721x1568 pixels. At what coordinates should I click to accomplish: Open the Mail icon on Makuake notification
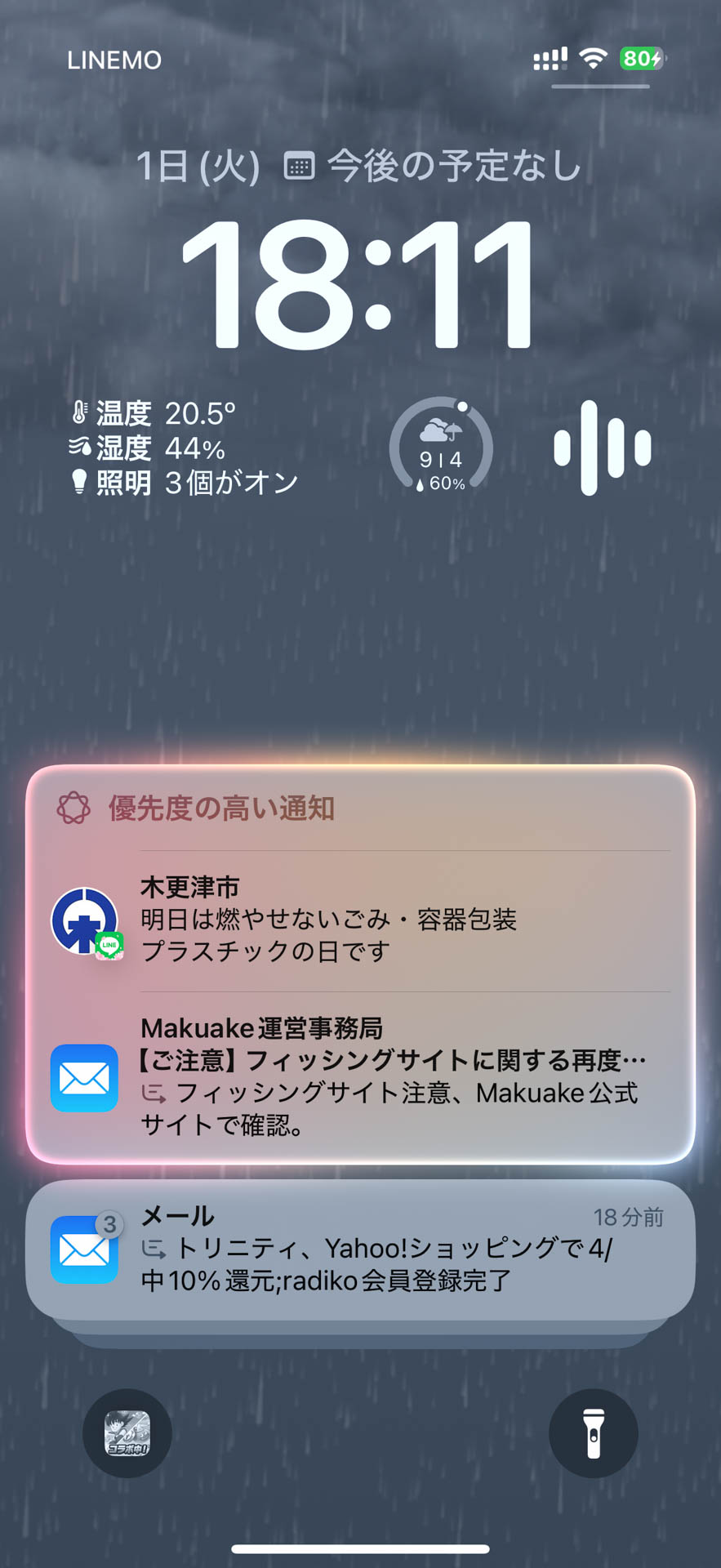pyautogui.click(x=84, y=1078)
